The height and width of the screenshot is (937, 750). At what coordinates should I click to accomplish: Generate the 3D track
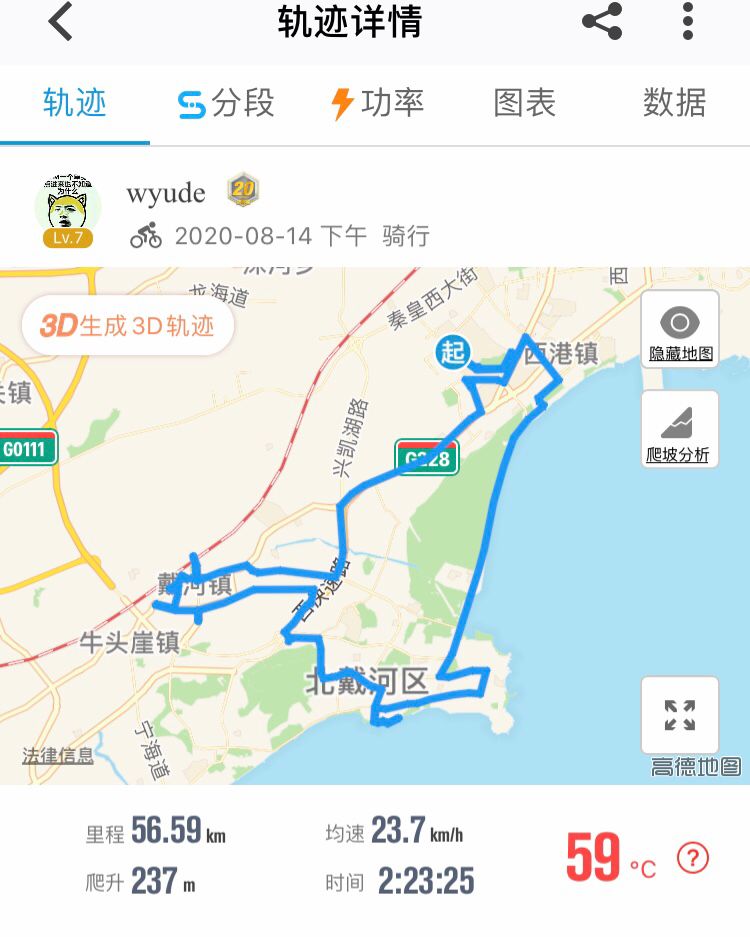pos(127,326)
